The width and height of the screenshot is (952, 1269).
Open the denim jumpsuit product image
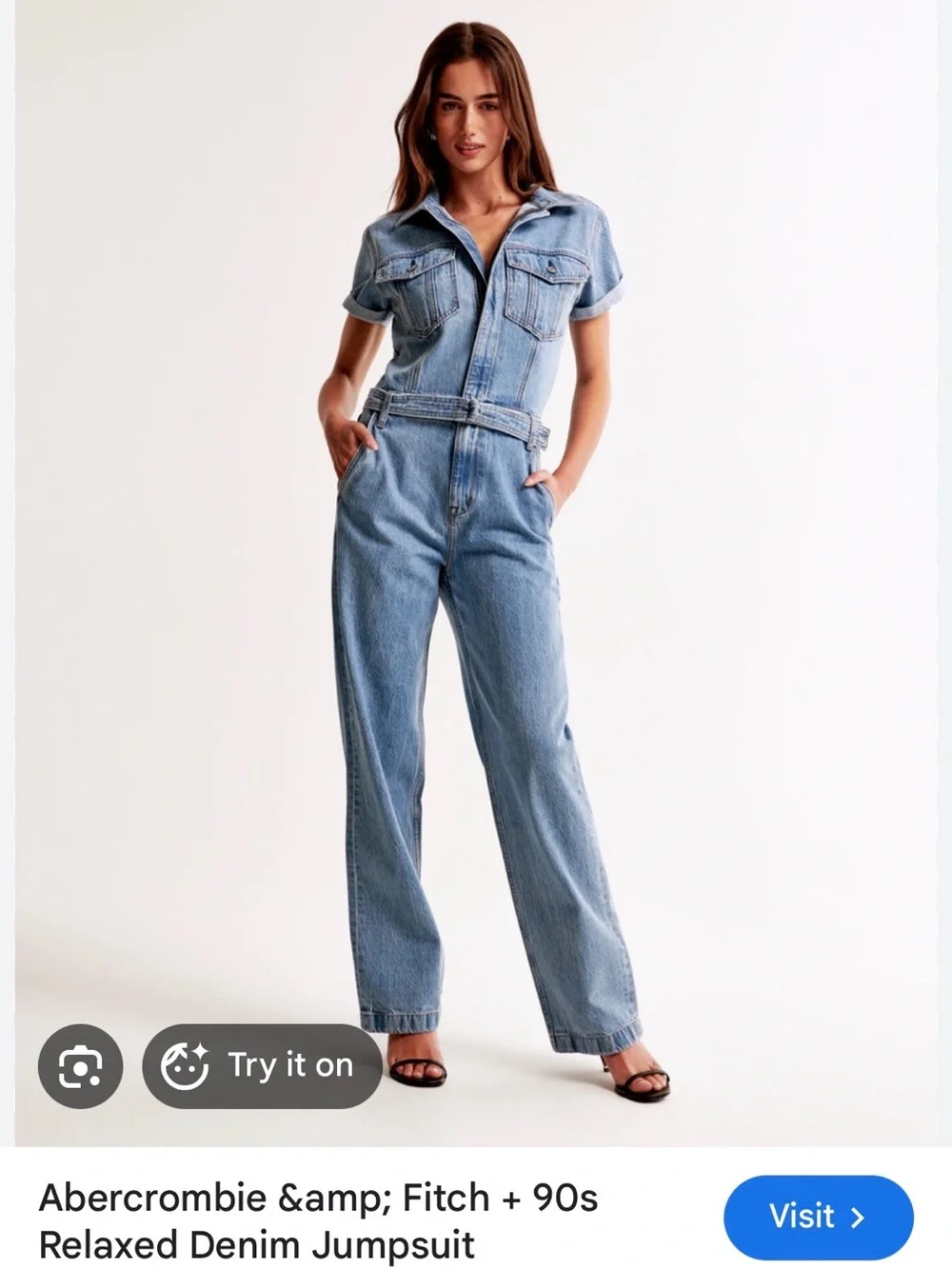pyautogui.click(x=476, y=571)
